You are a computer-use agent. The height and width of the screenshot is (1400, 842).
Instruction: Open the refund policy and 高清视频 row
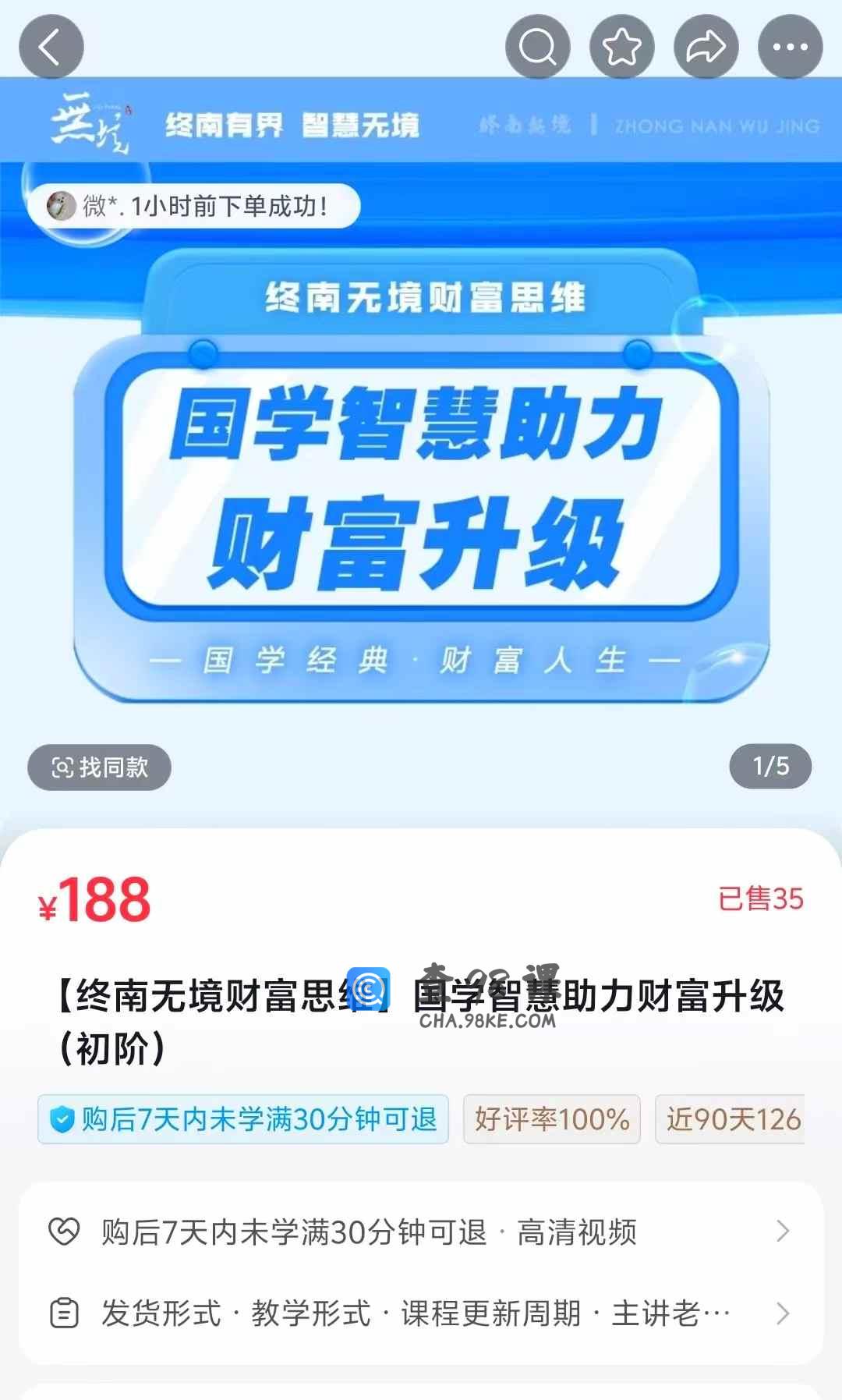[421, 1232]
